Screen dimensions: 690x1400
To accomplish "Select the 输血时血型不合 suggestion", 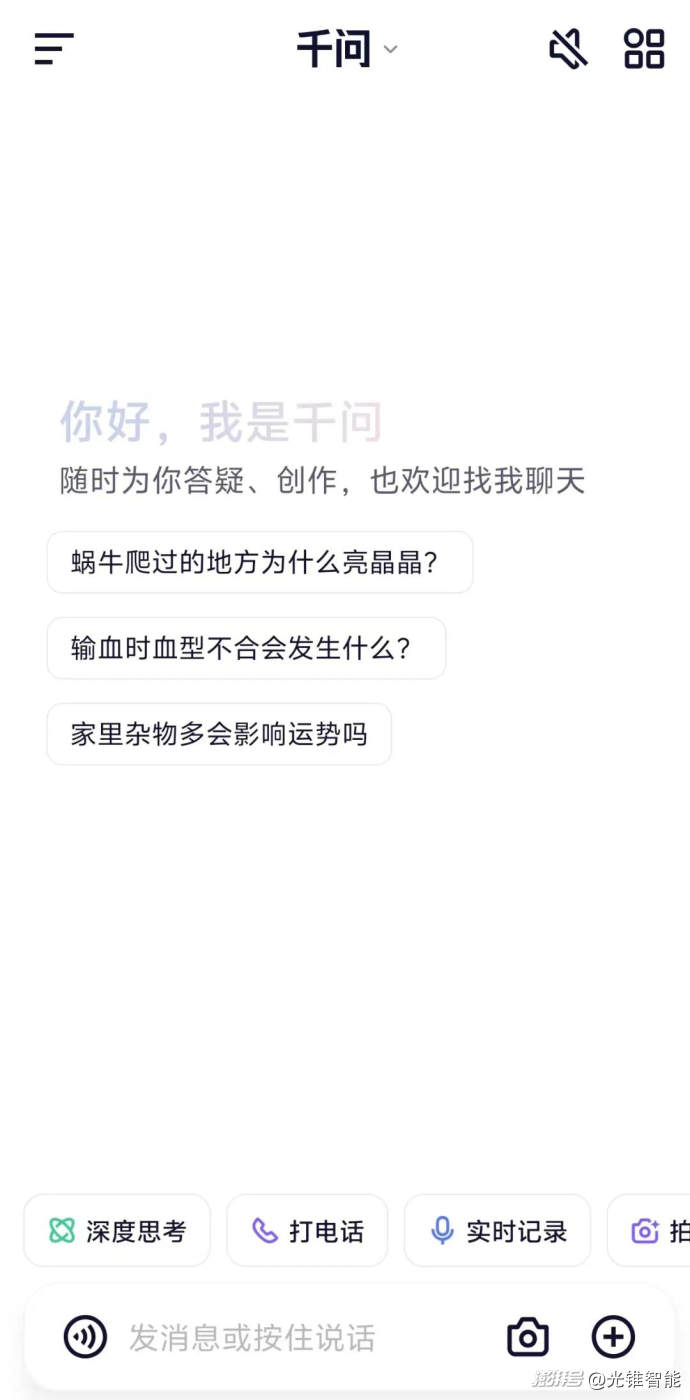I will pyautogui.click(x=245, y=648).
